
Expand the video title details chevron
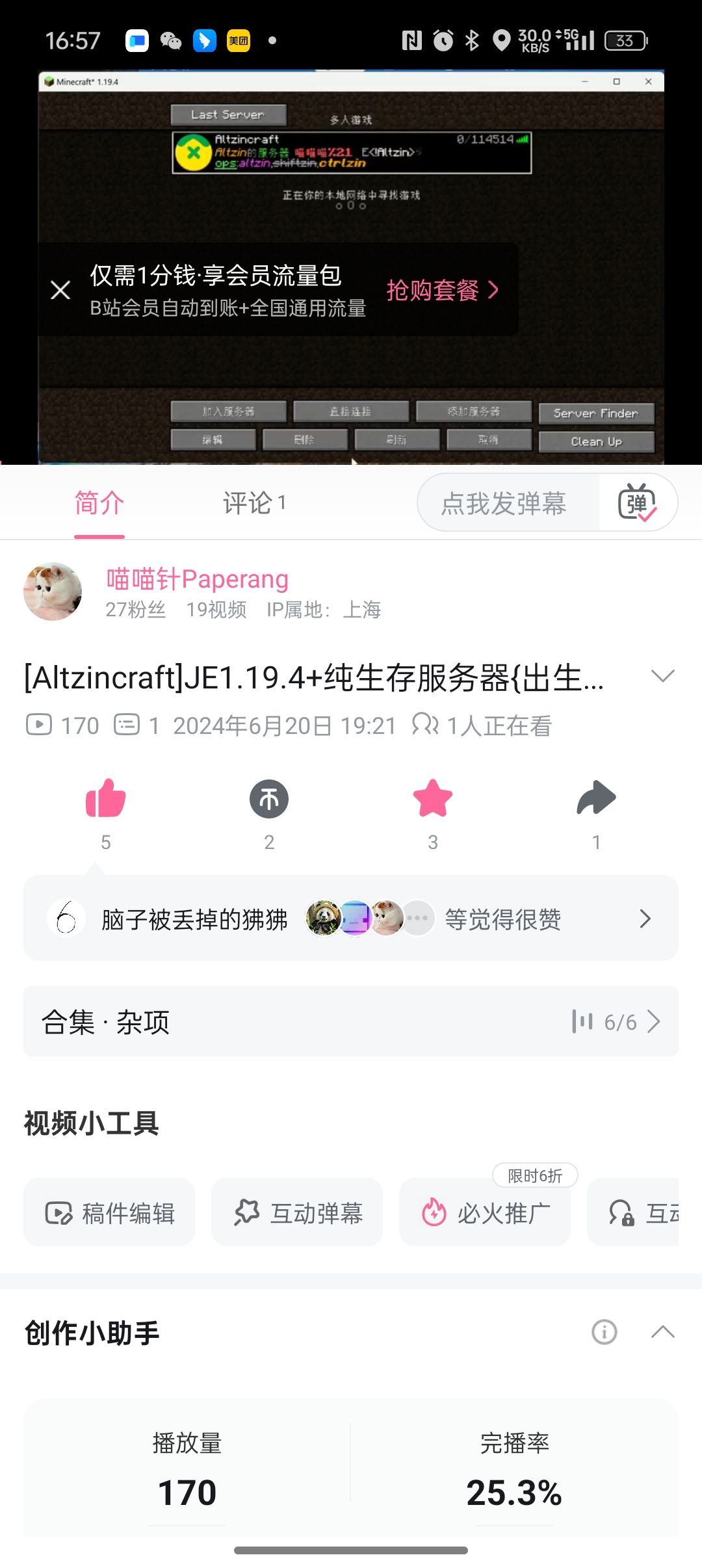click(x=662, y=677)
